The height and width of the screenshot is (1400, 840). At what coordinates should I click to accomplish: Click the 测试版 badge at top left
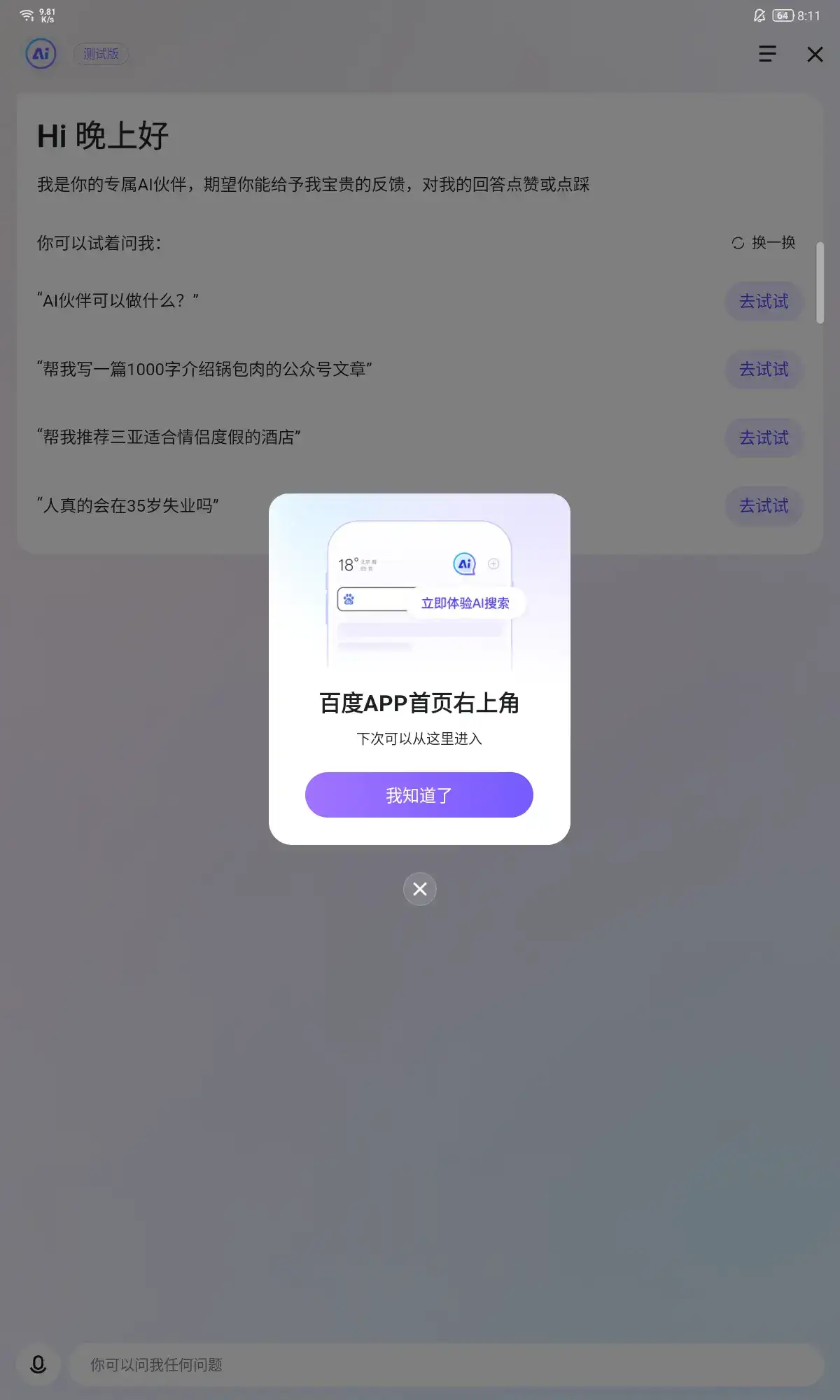[x=101, y=54]
